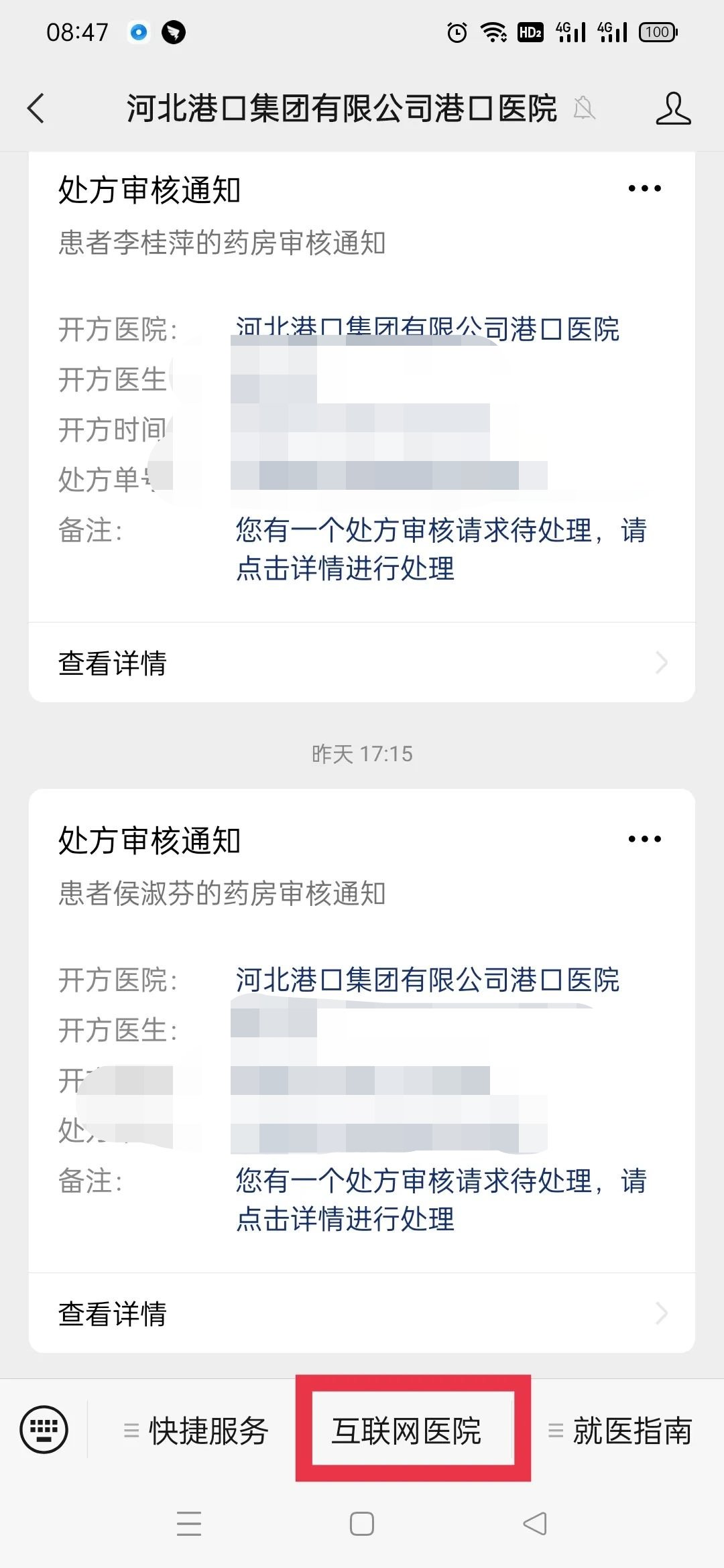The height and width of the screenshot is (1568, 724).
Task: Open the official account profile icon
Action: pyautogui.click(x=673, y=109)
